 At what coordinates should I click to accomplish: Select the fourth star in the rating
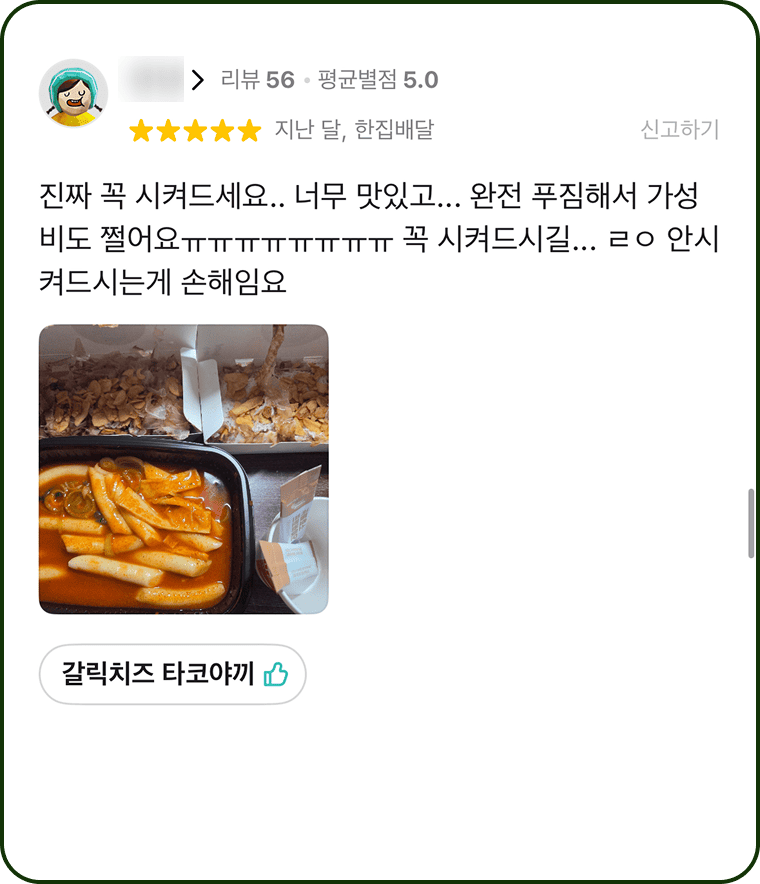point(222,129)
